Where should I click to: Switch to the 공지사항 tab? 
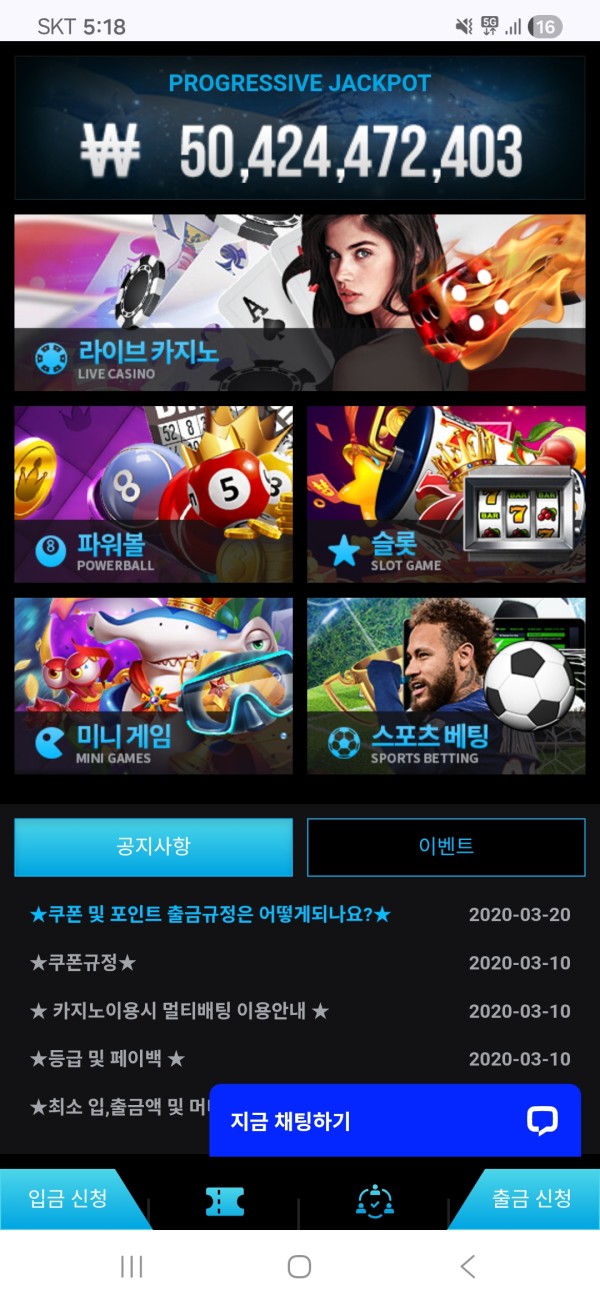point(153,847)
